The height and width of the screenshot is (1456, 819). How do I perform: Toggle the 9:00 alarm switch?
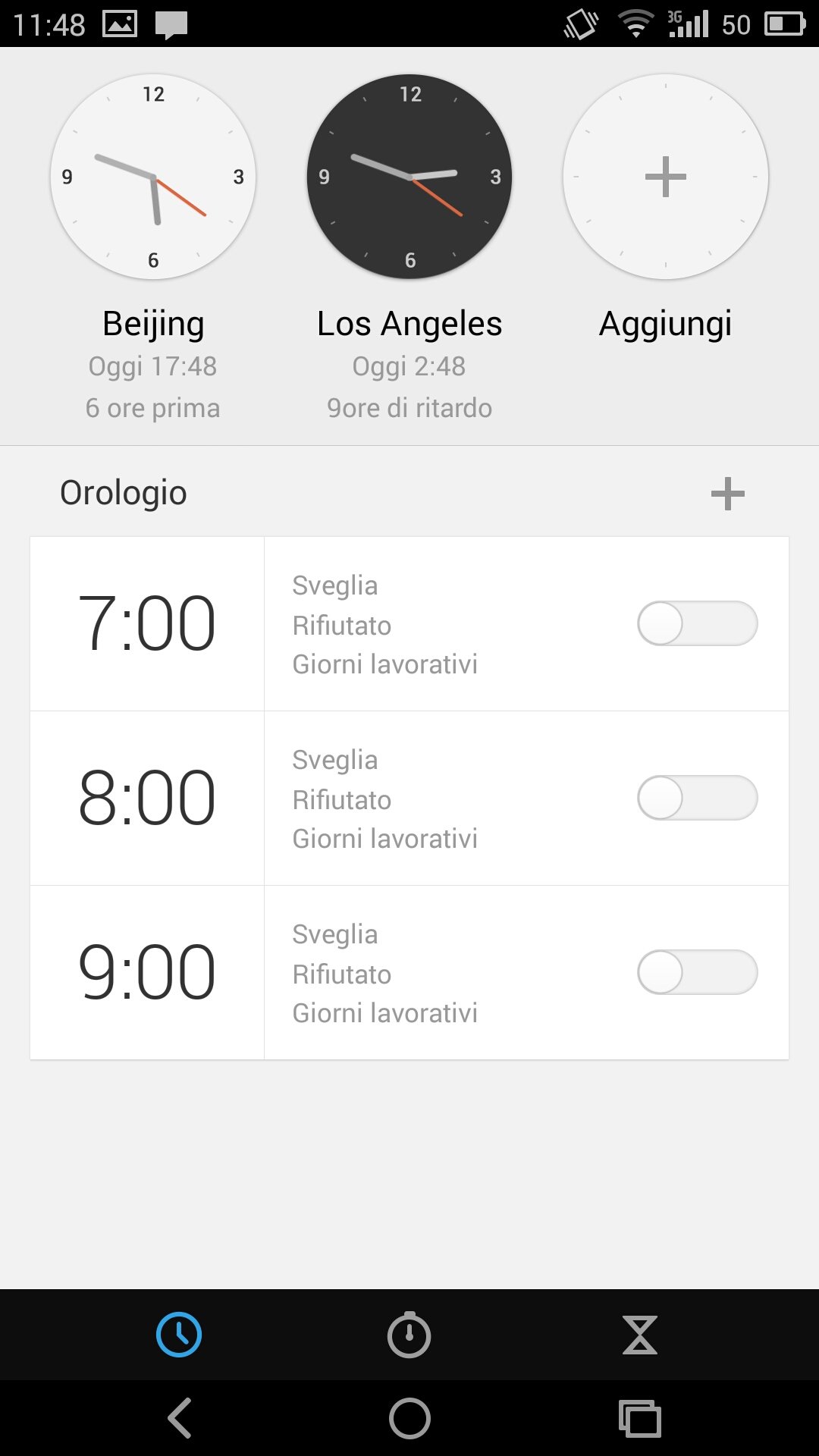[x=697, y=972]
